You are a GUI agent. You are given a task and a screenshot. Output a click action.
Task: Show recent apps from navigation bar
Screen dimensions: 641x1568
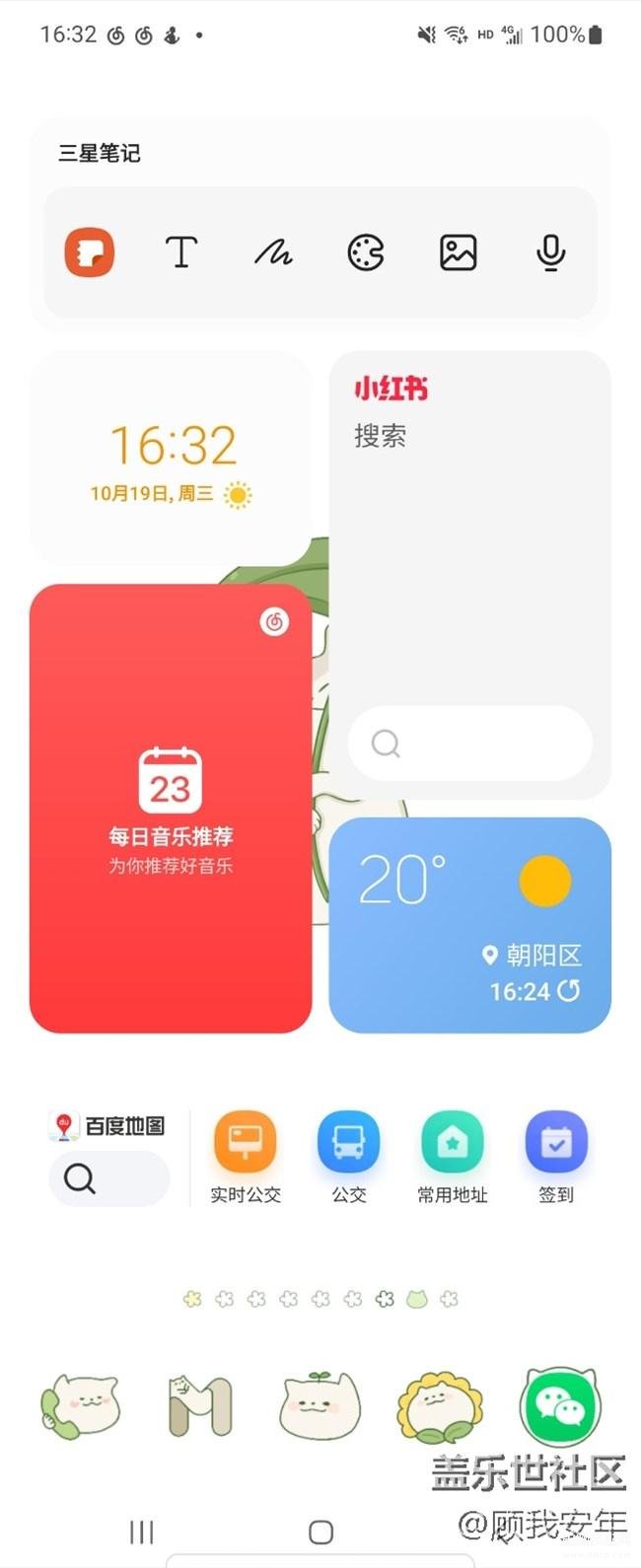142,1532
